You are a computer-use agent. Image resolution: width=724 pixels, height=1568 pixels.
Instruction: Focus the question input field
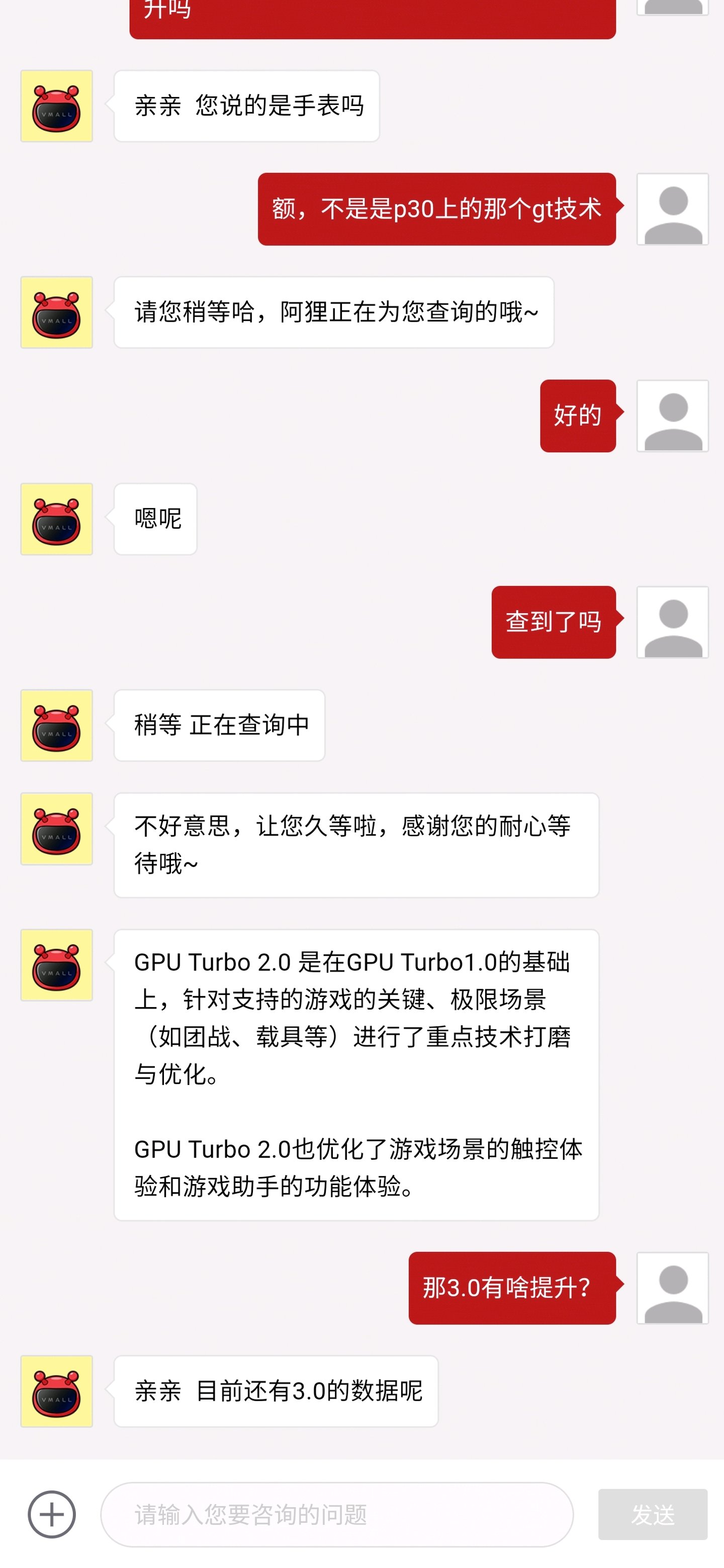click(x=337, y=1514)
